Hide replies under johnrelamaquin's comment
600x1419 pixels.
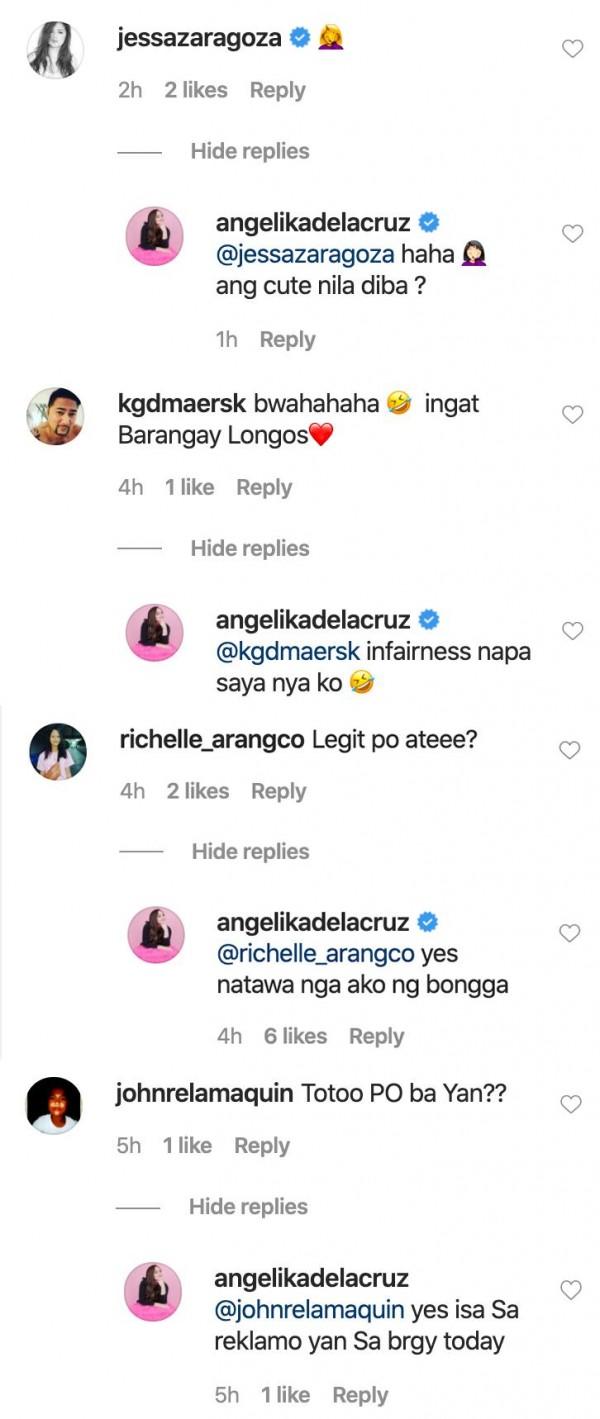[x=248, y=1207]
